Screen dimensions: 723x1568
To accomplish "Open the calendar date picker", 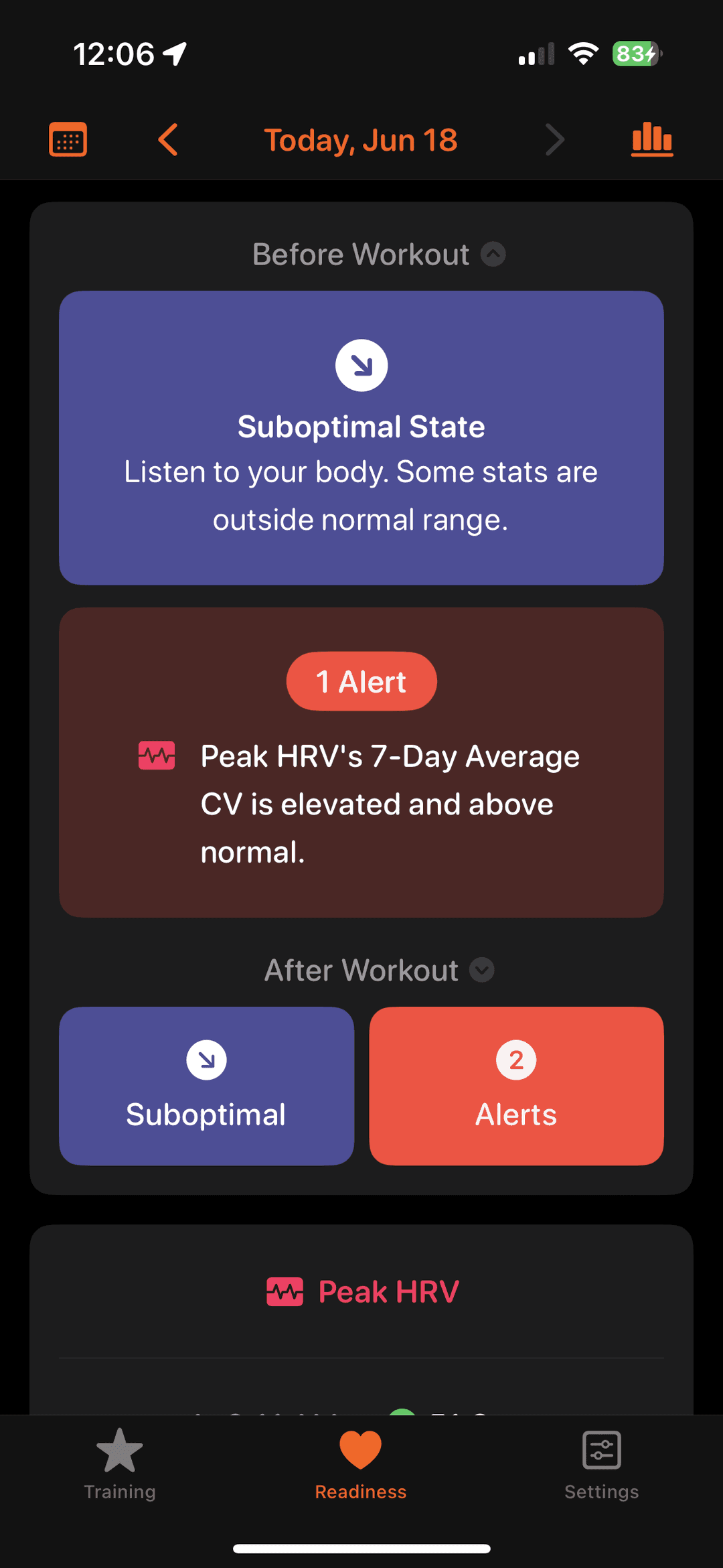I will click(68, 139).
